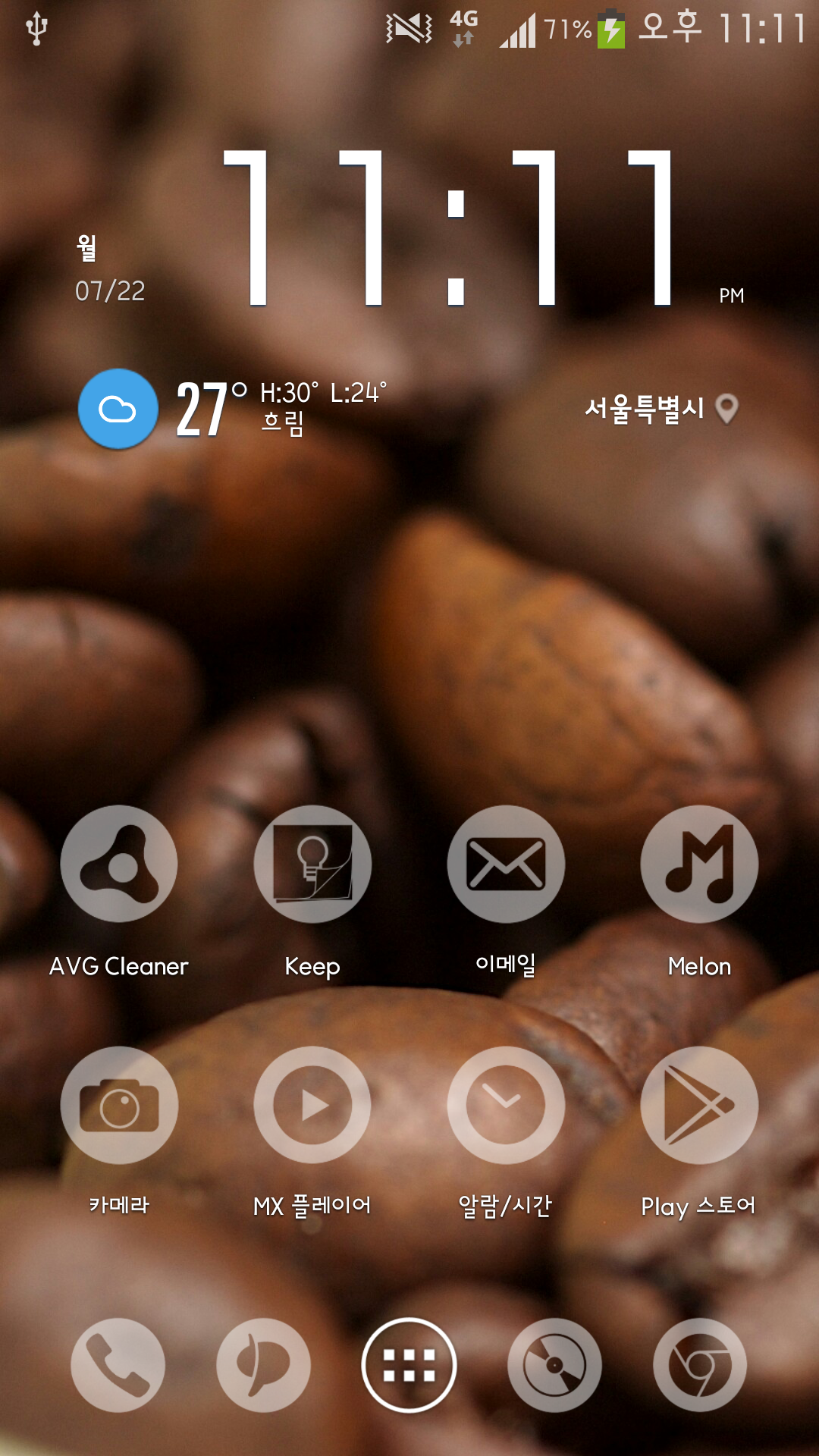This screenshot has height=1456, width=819.
Task: Open the AVG Cleaner app
Action: [x=119, y=864]
